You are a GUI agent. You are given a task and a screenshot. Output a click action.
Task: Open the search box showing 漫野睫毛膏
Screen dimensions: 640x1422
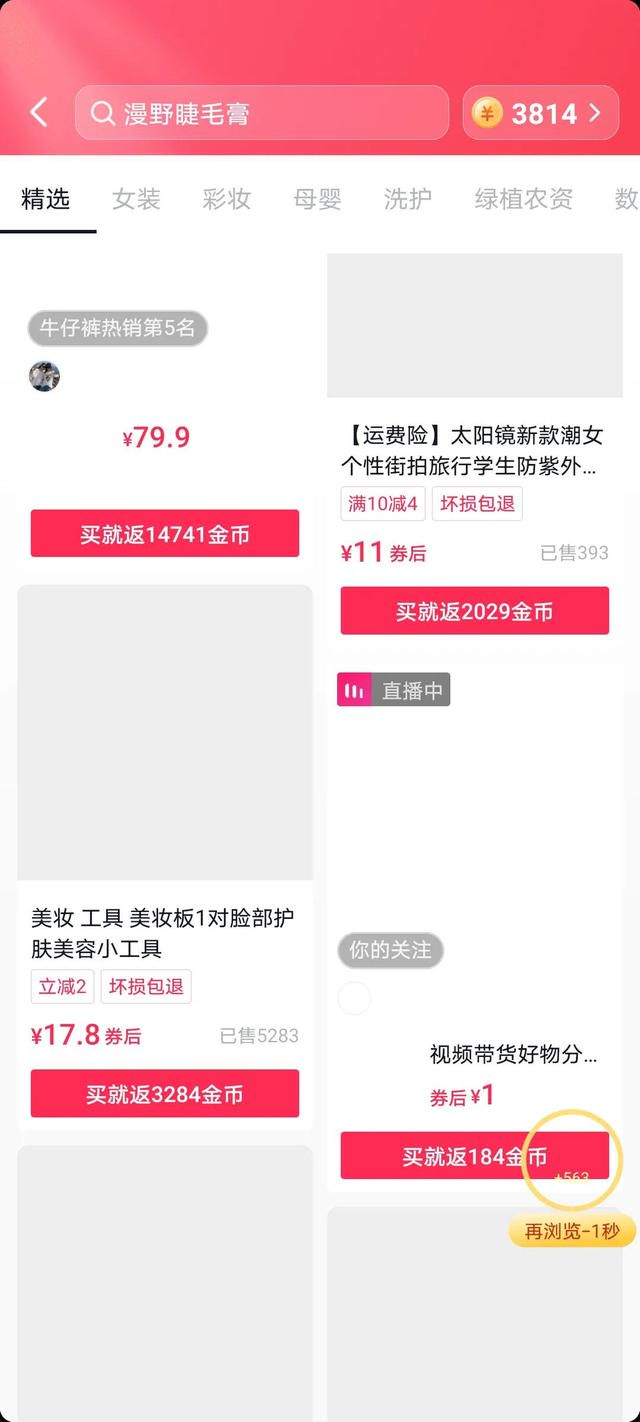[x=262, y=113]
